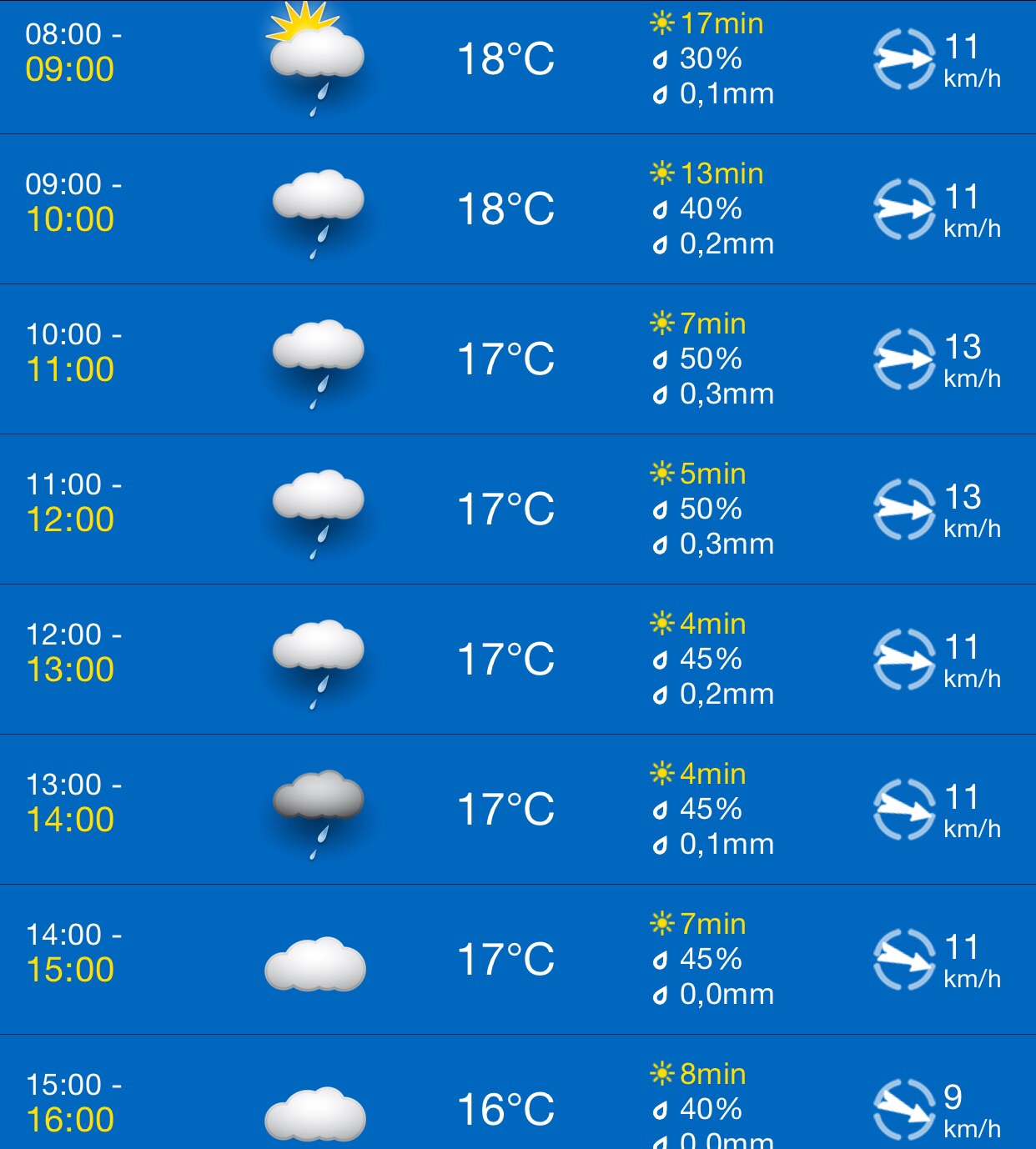1036x1149 pixels.
Task: Select the 12:00 - 13:00 hourly forecast
Action: (x=517, y=660)
